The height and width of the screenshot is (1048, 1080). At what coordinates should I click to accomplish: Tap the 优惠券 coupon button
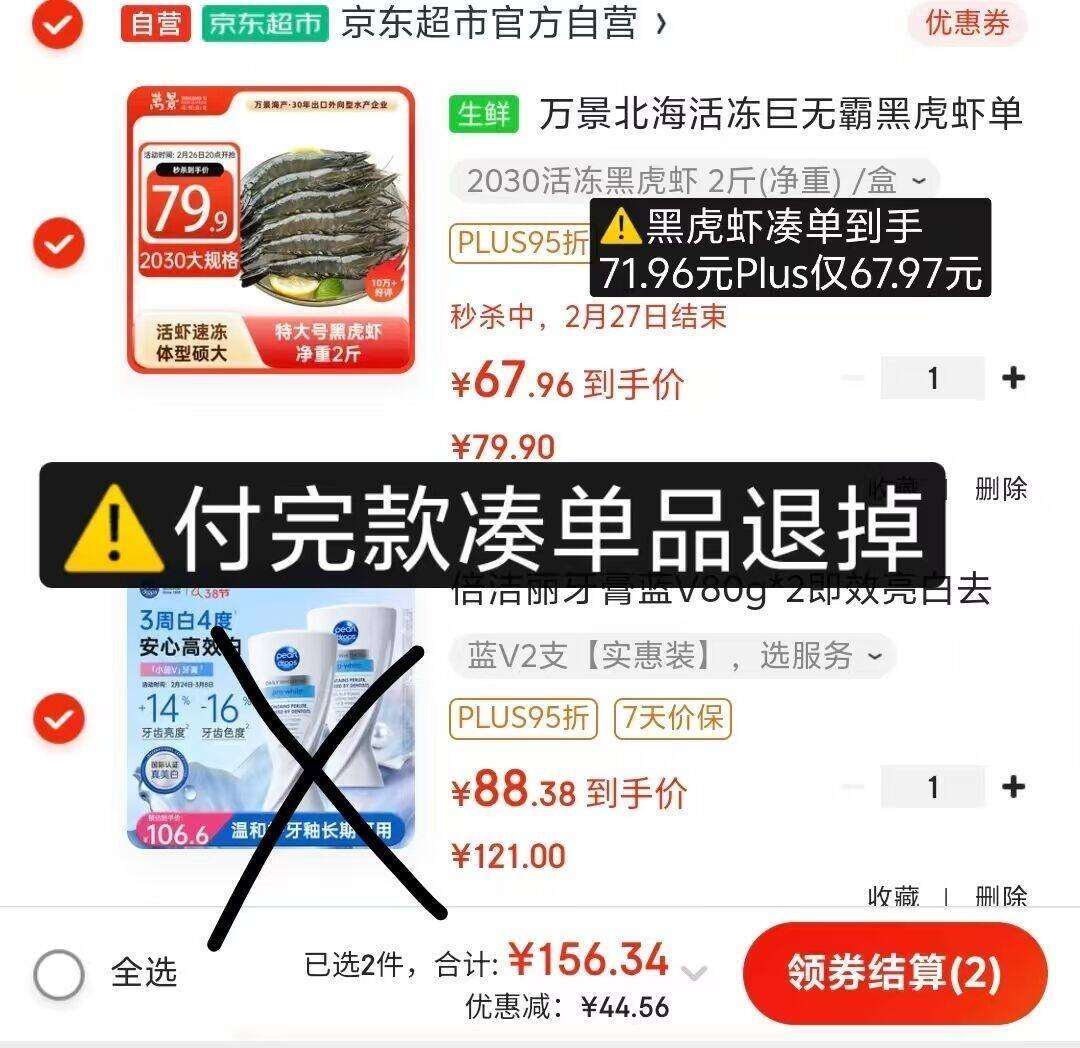[x=967, y=23]
